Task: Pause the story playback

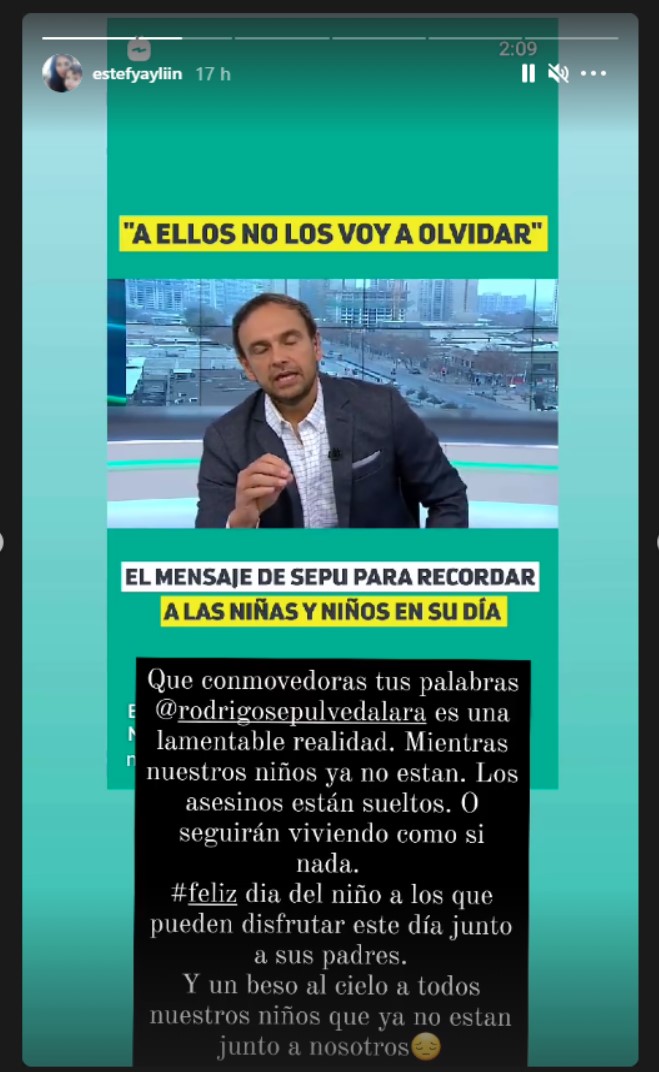Action: tap(528, 73)
